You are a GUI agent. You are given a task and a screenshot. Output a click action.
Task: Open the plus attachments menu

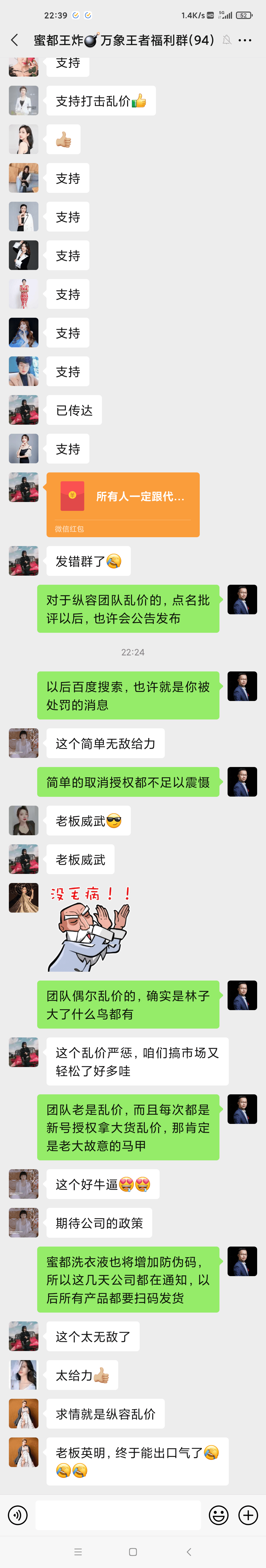[x=248, y=1515]
